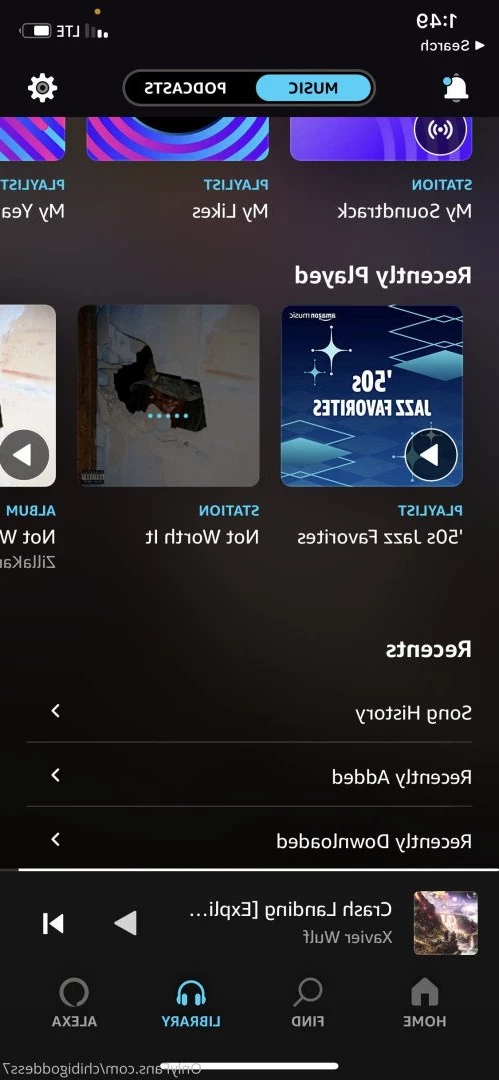
Task: Select the Library tab
Action: pyautogui.click(x=192, y=1004)
